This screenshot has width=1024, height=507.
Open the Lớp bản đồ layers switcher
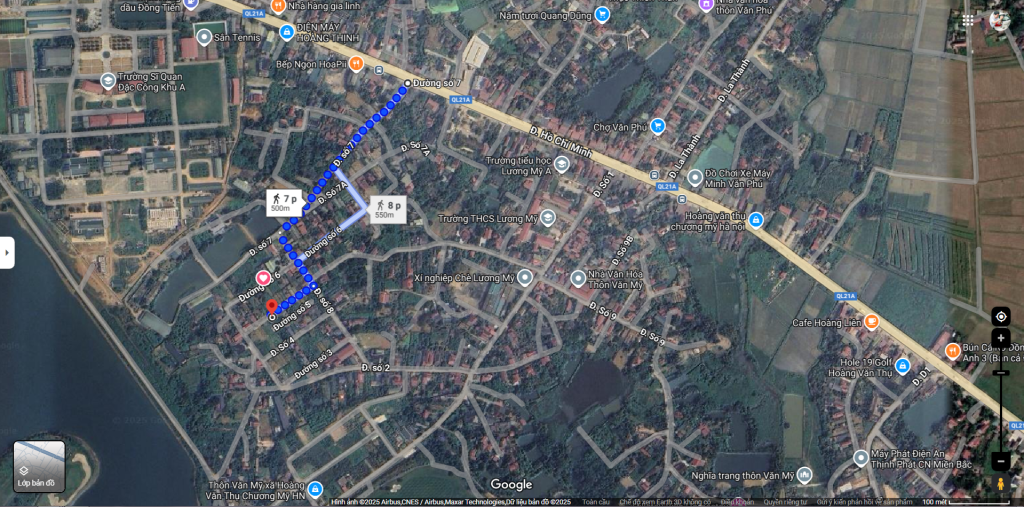point(39,466)
